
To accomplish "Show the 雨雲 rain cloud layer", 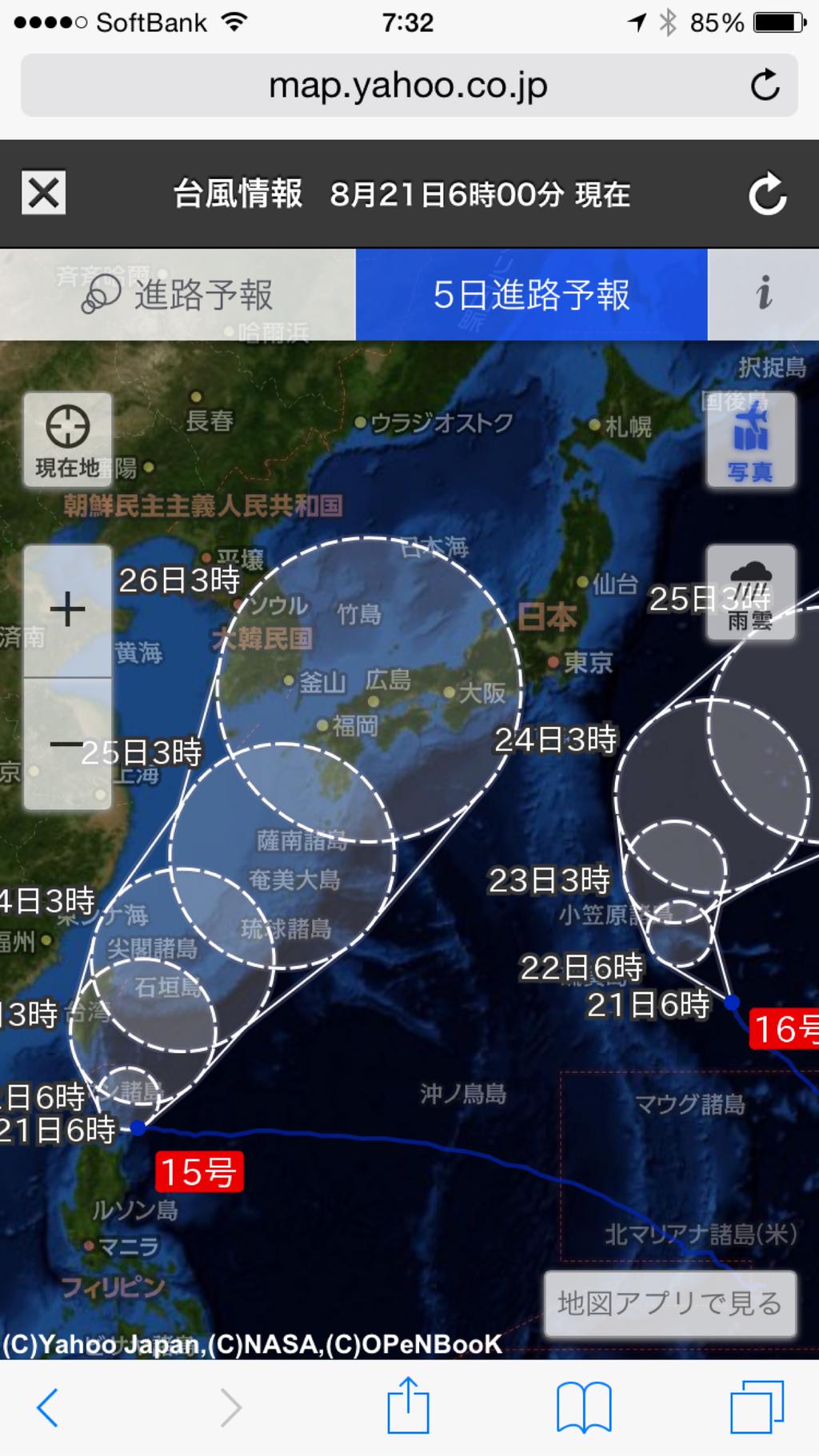I will [x=750, y=592].
